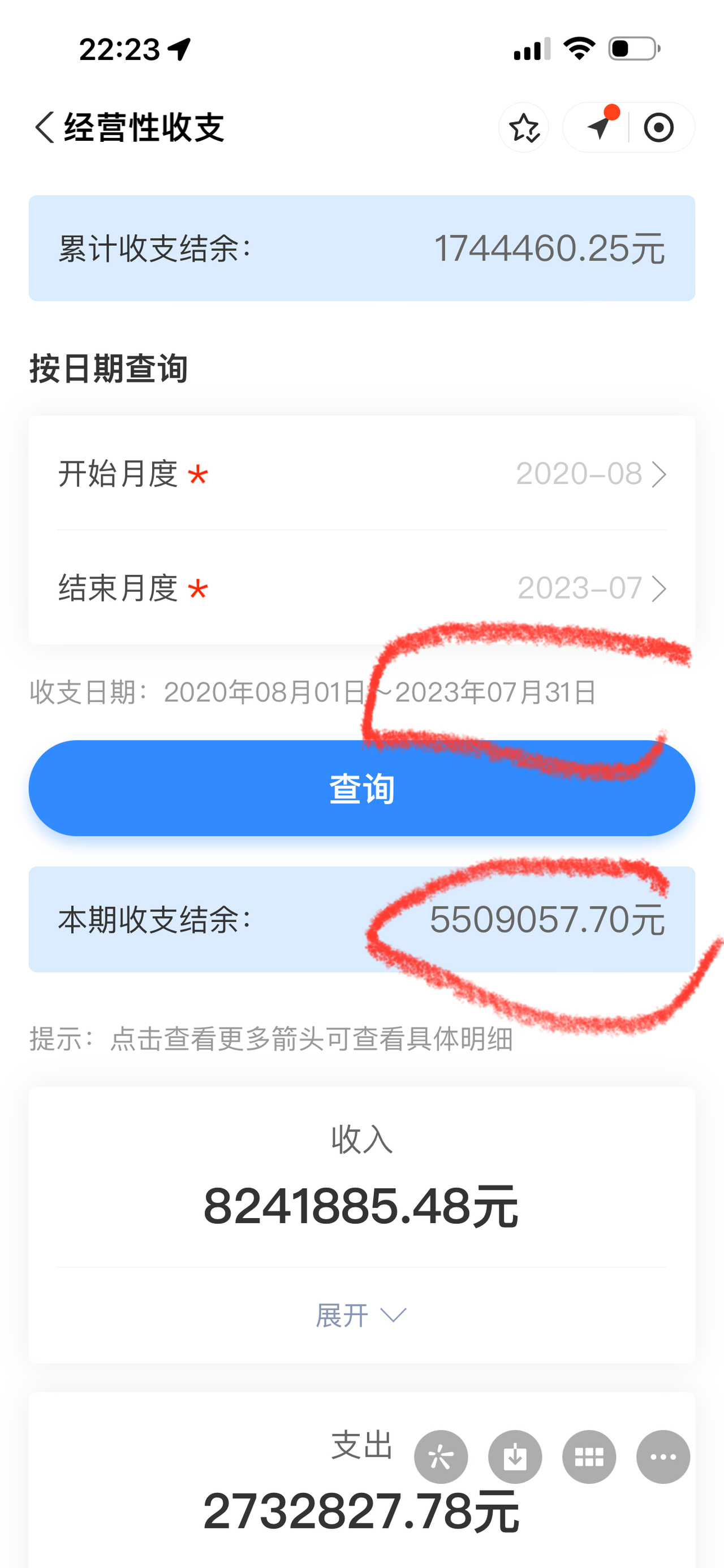Close the mini program with the circle icon
Image resolution: width=724 pixels, height=1568 pixels.
tap(659, 128)
